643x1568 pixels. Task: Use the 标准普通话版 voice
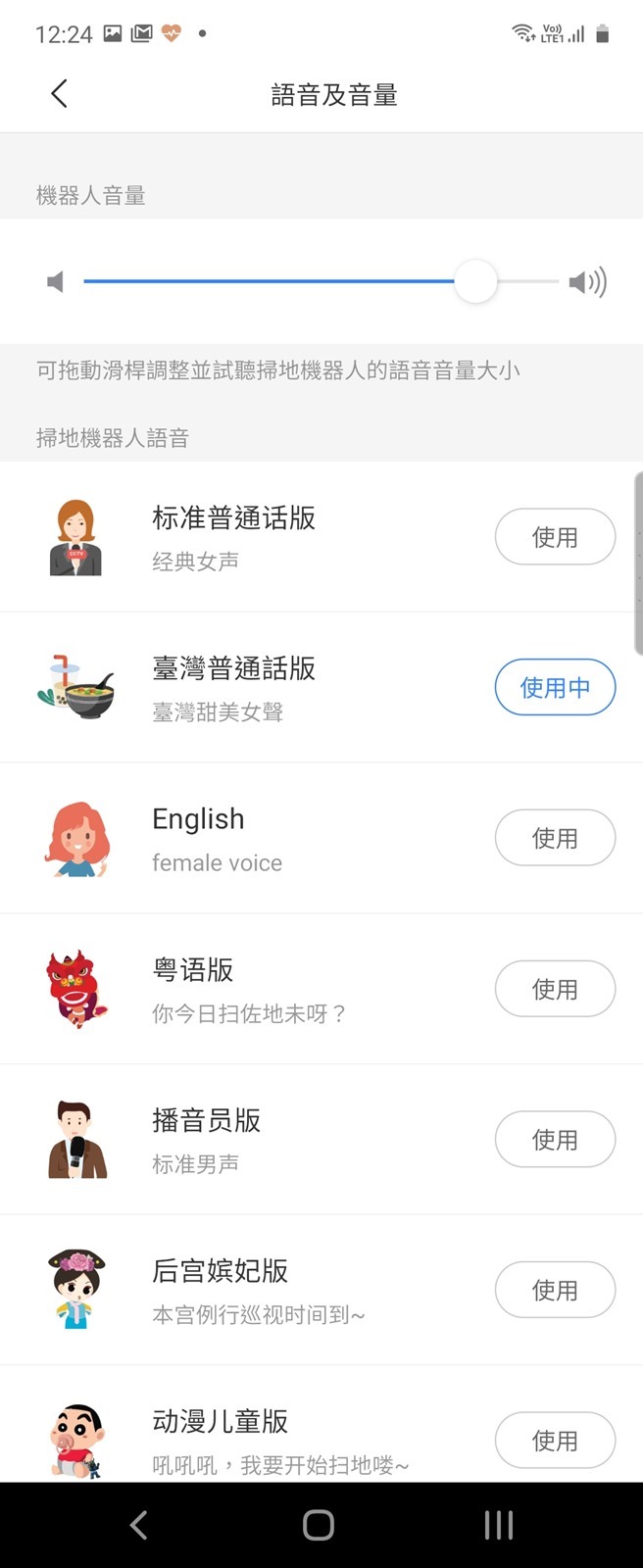click(555, 537)
